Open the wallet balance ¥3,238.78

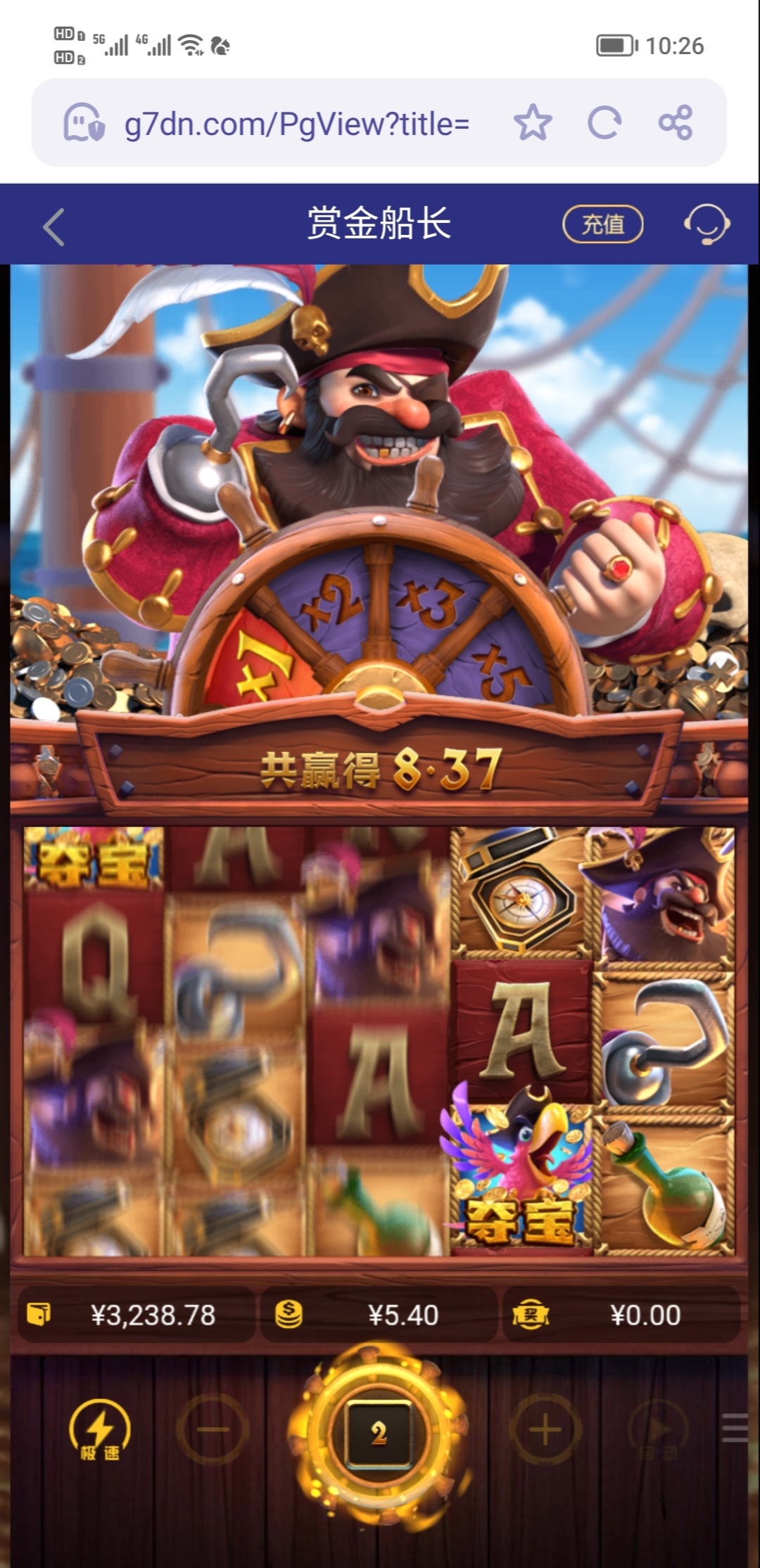tap(136, 1315)
